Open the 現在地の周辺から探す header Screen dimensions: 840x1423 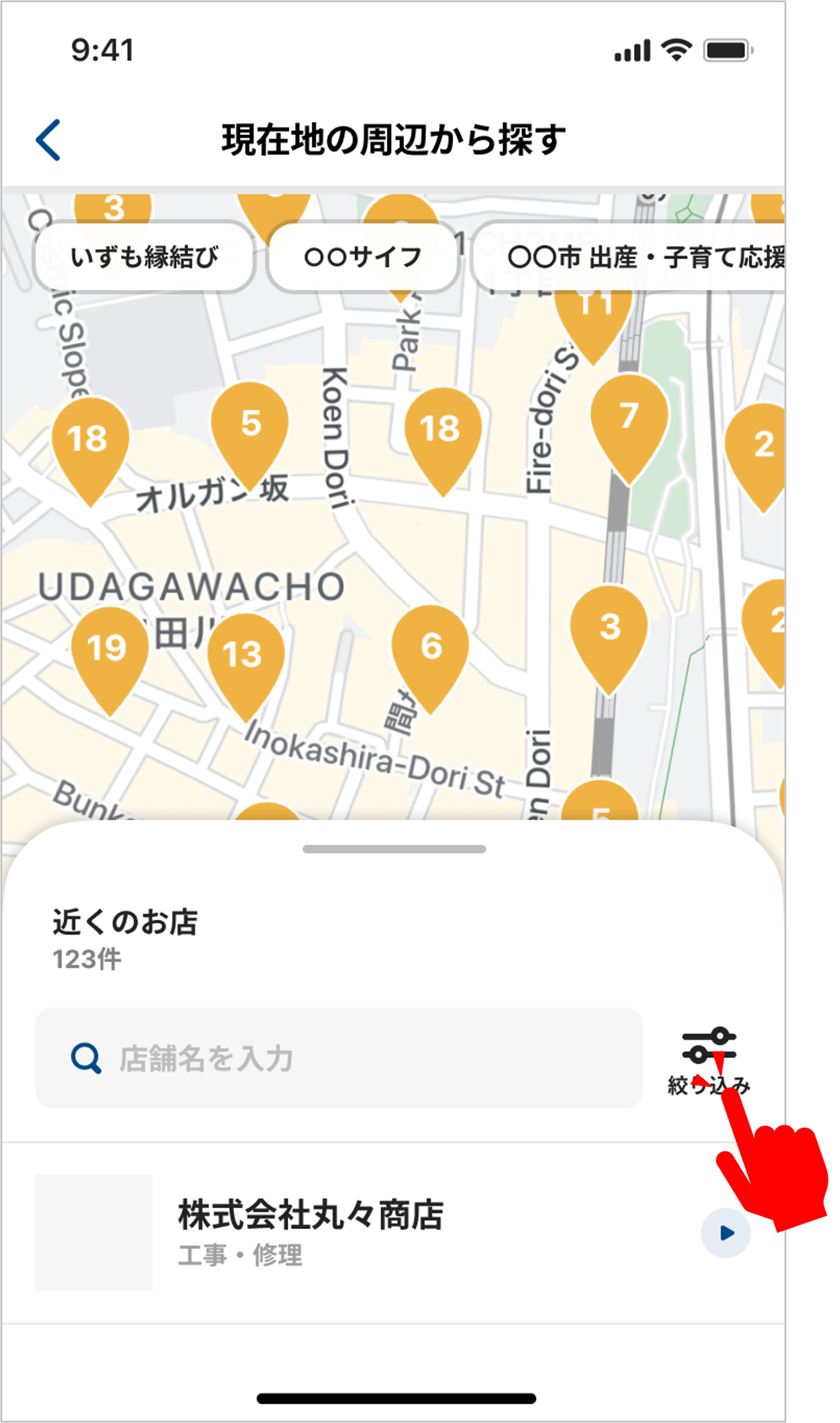coord(392,138)
